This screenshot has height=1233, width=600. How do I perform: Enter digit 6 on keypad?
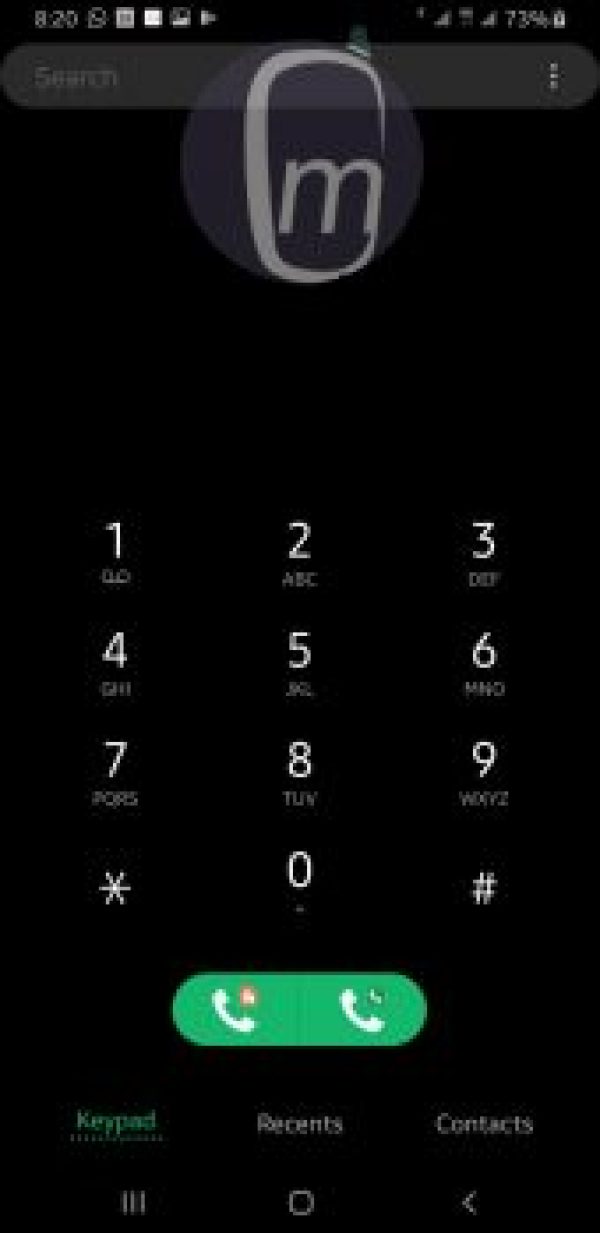[484, 662]
